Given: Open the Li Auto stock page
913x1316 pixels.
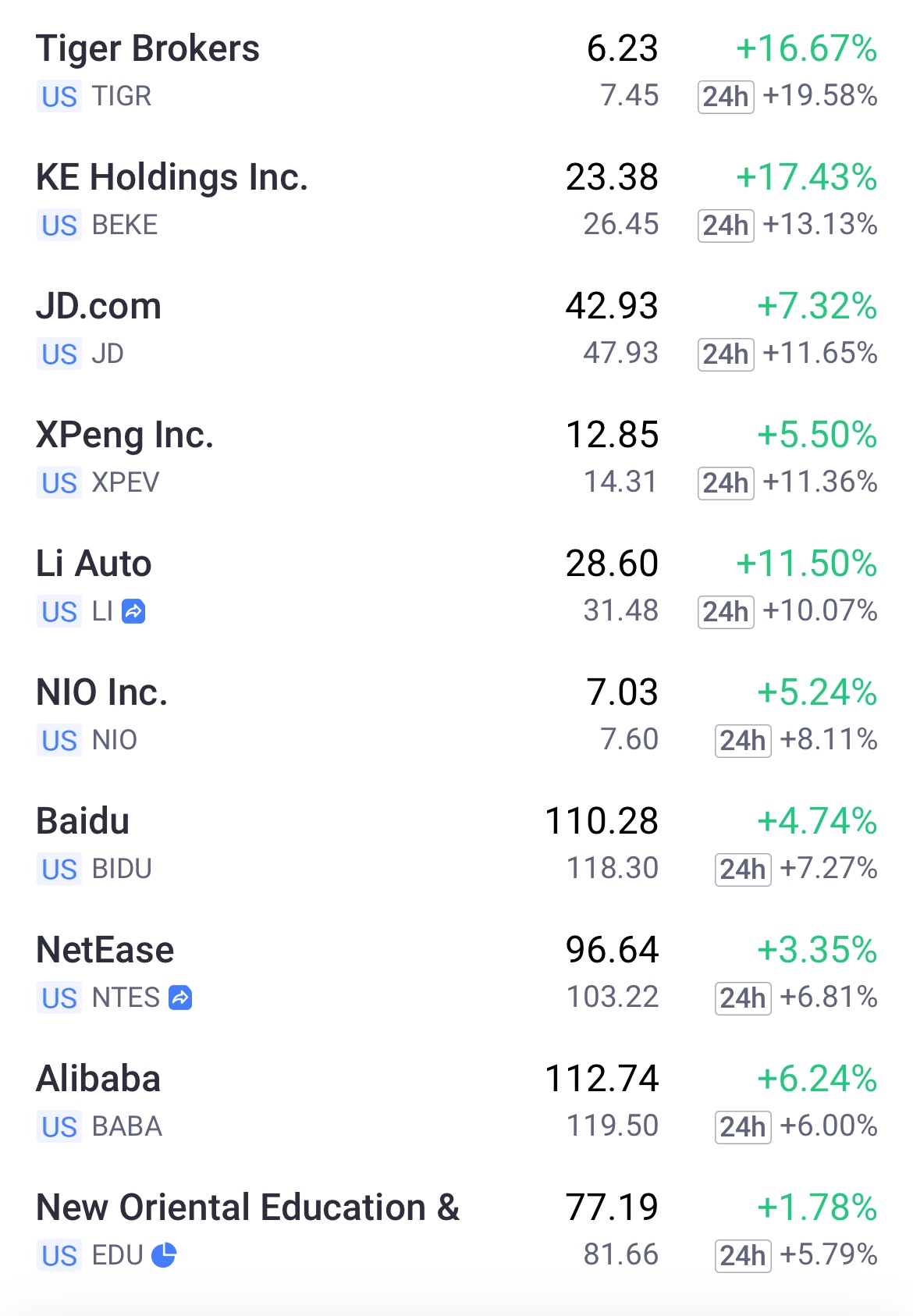Looking at the screenshot, I should pos(456,586).
